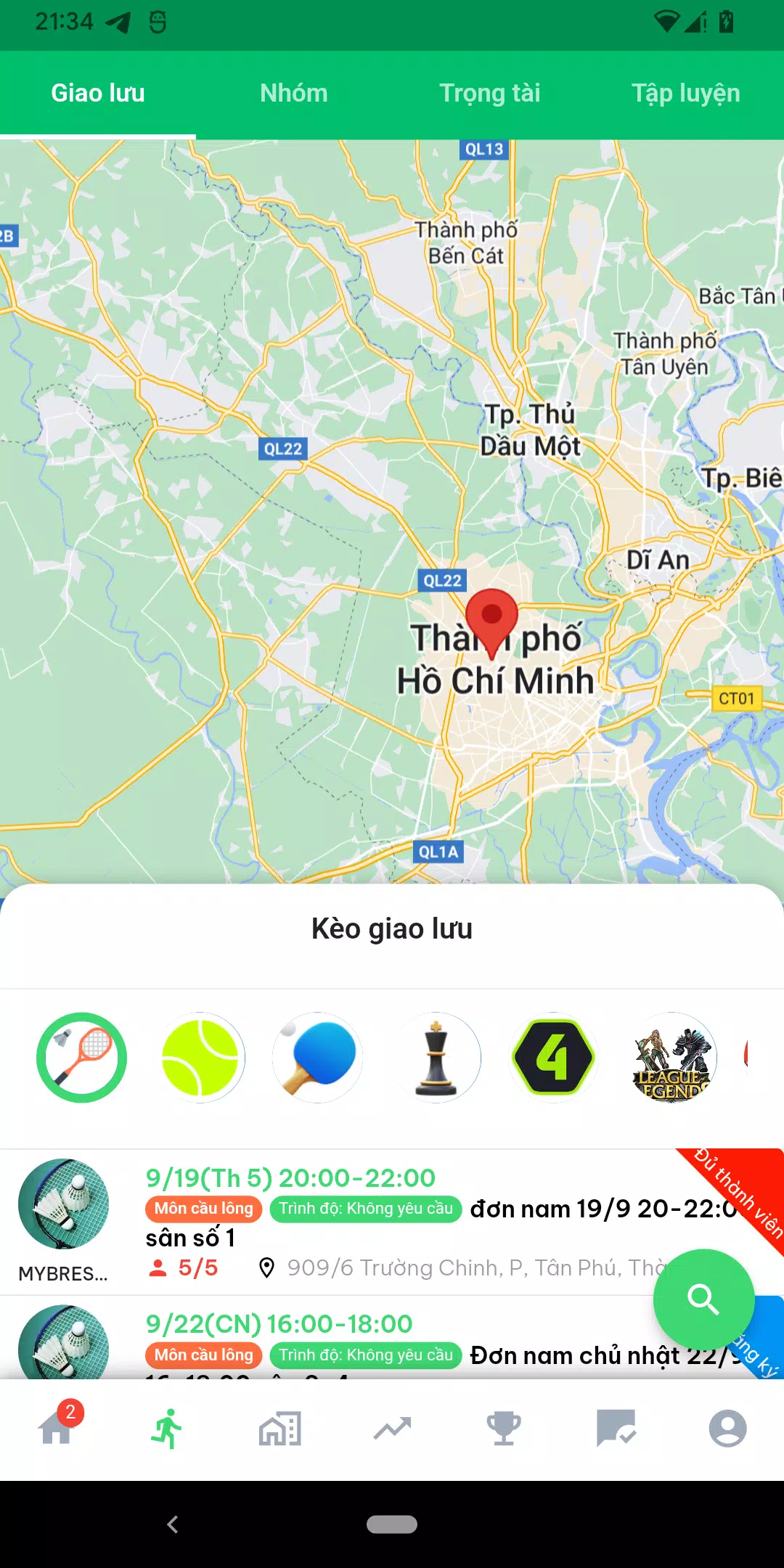Select the badminton sport filter
The height and width of the screenshot is (1568, 784).
82,1058
